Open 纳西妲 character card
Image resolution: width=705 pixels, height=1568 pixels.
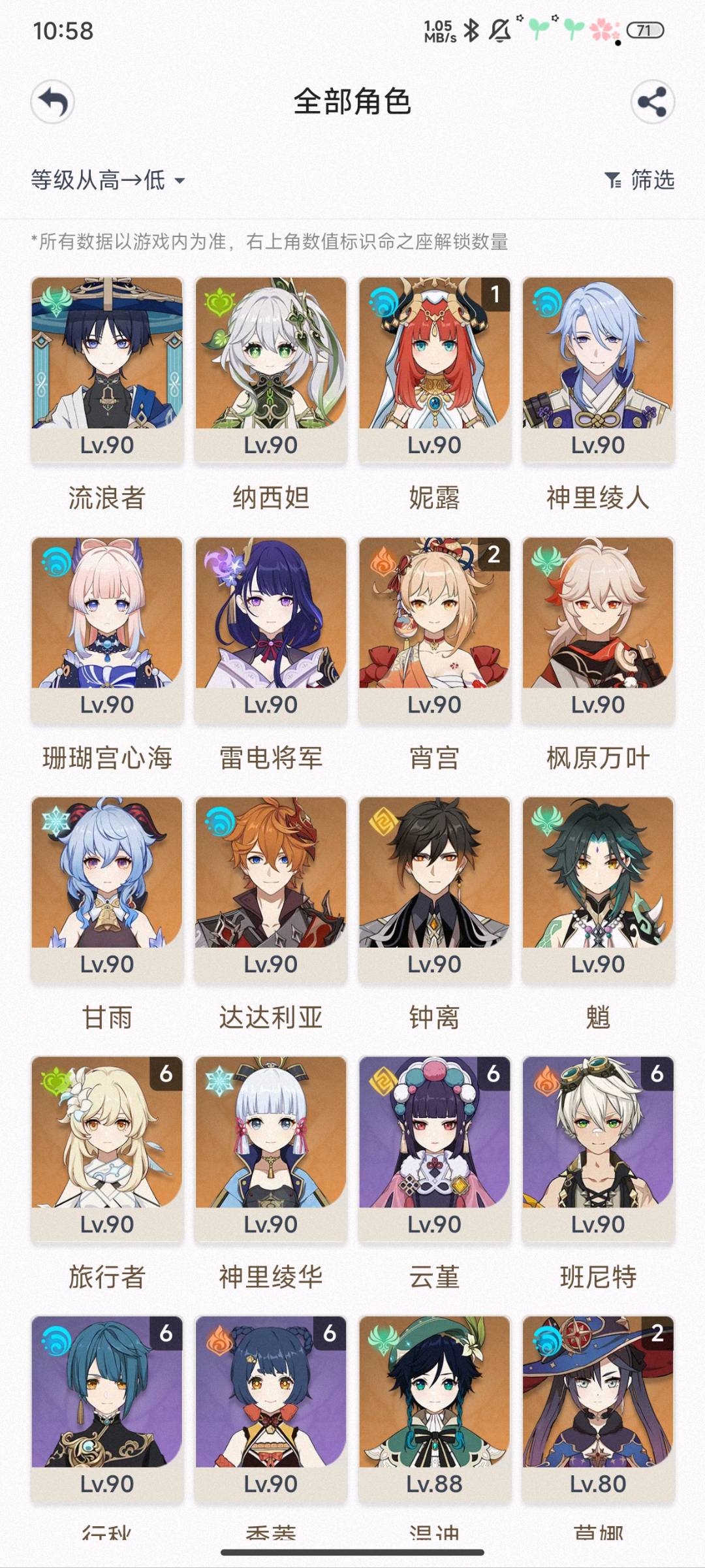pos(271,370)
